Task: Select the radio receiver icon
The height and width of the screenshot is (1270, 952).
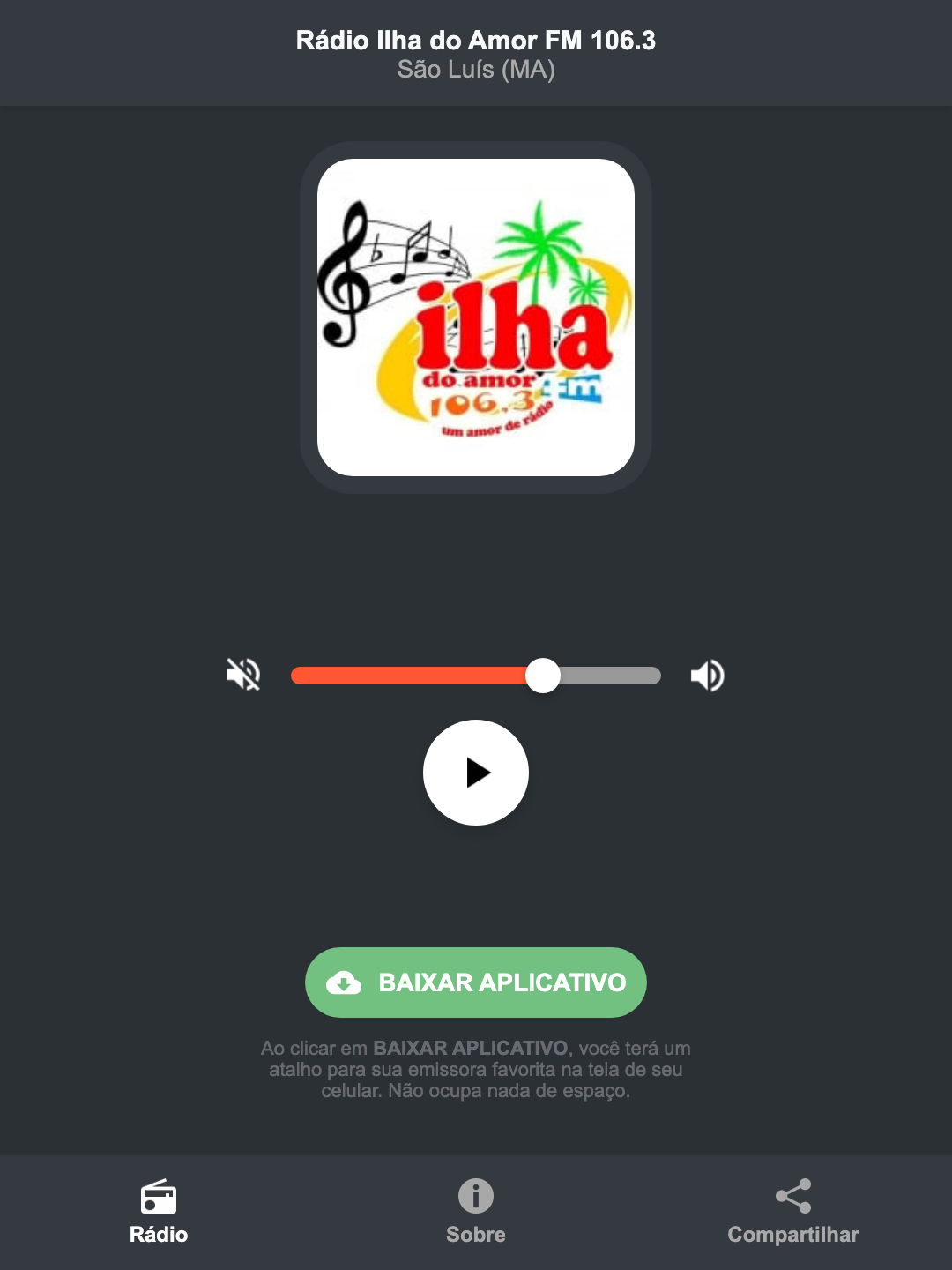Action: click(159, 1199)
